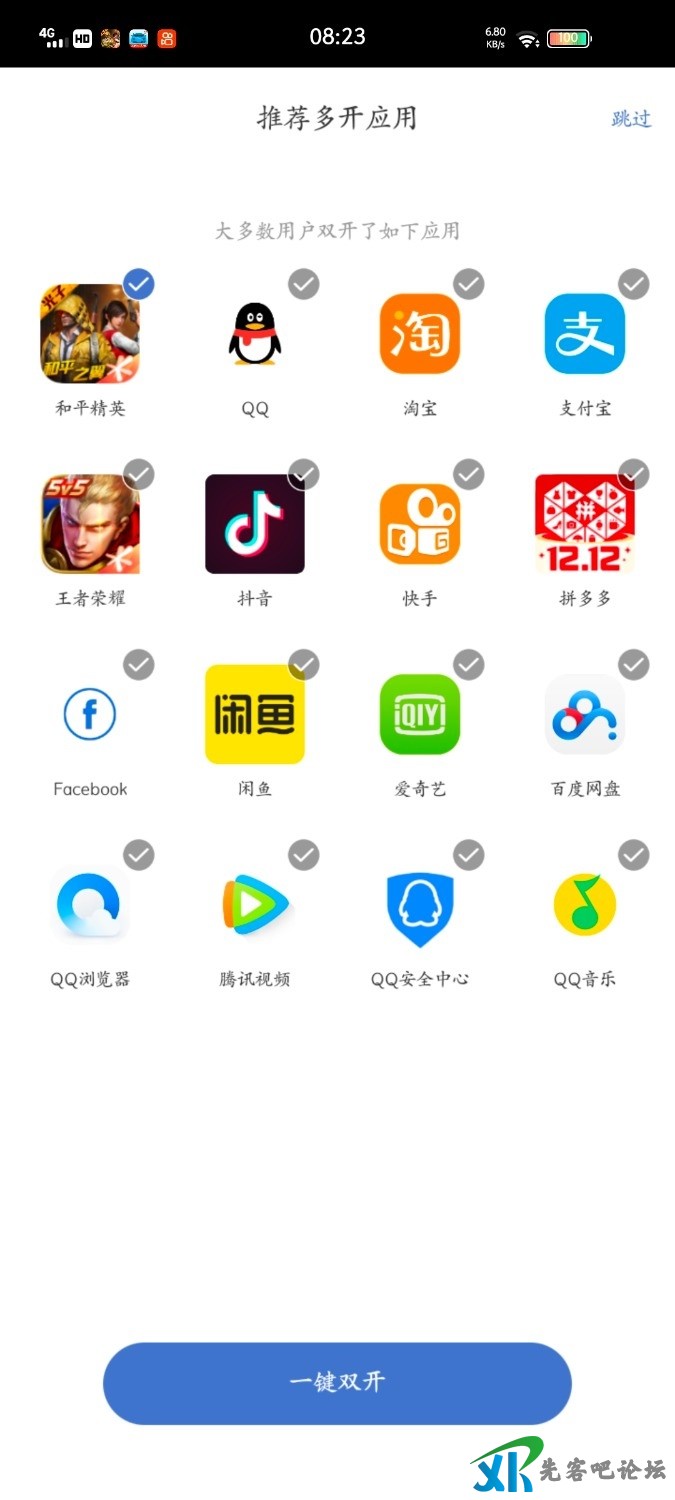This screenshot has width=675, height=1500.
Task: Skip via the 跳过 link
Action: pos(631,119)
